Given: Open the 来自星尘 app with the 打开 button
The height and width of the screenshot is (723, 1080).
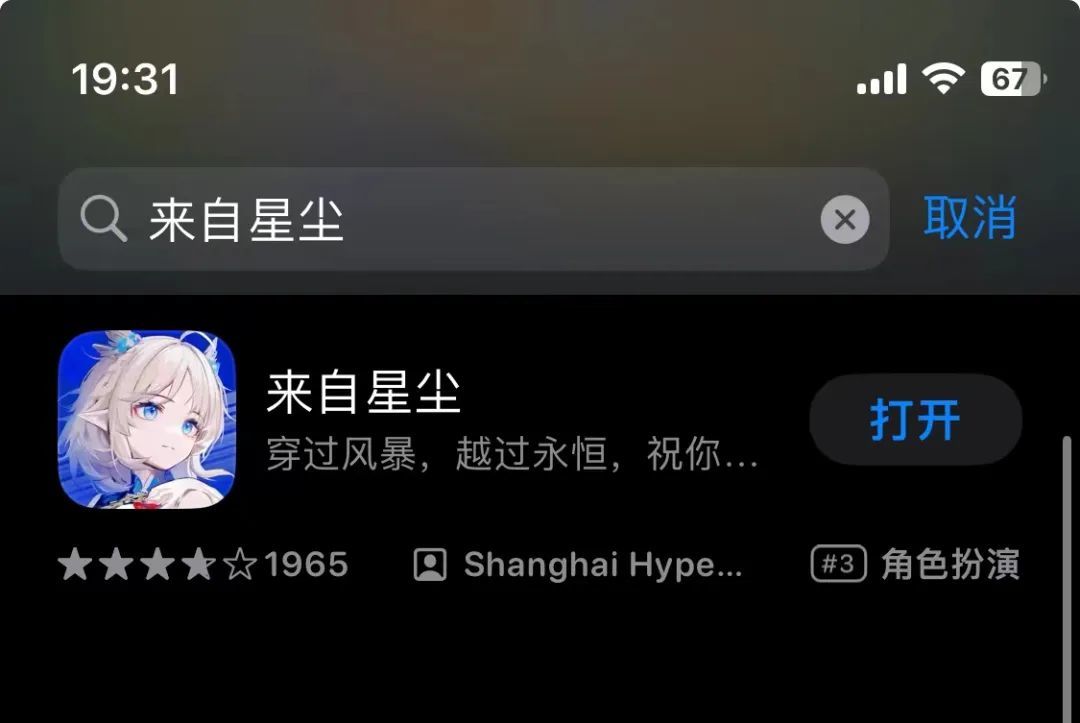Looking at the screenshot, I should [x=915, y=420].
